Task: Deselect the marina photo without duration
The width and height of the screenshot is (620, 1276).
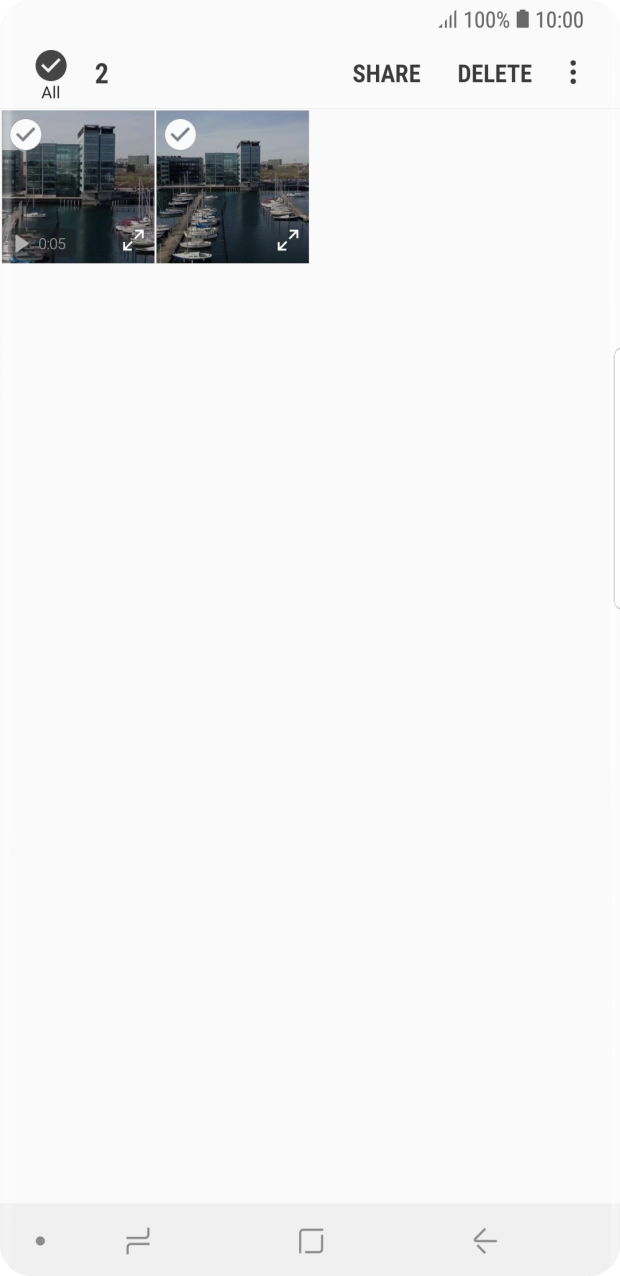Action: tap(180, 134)
